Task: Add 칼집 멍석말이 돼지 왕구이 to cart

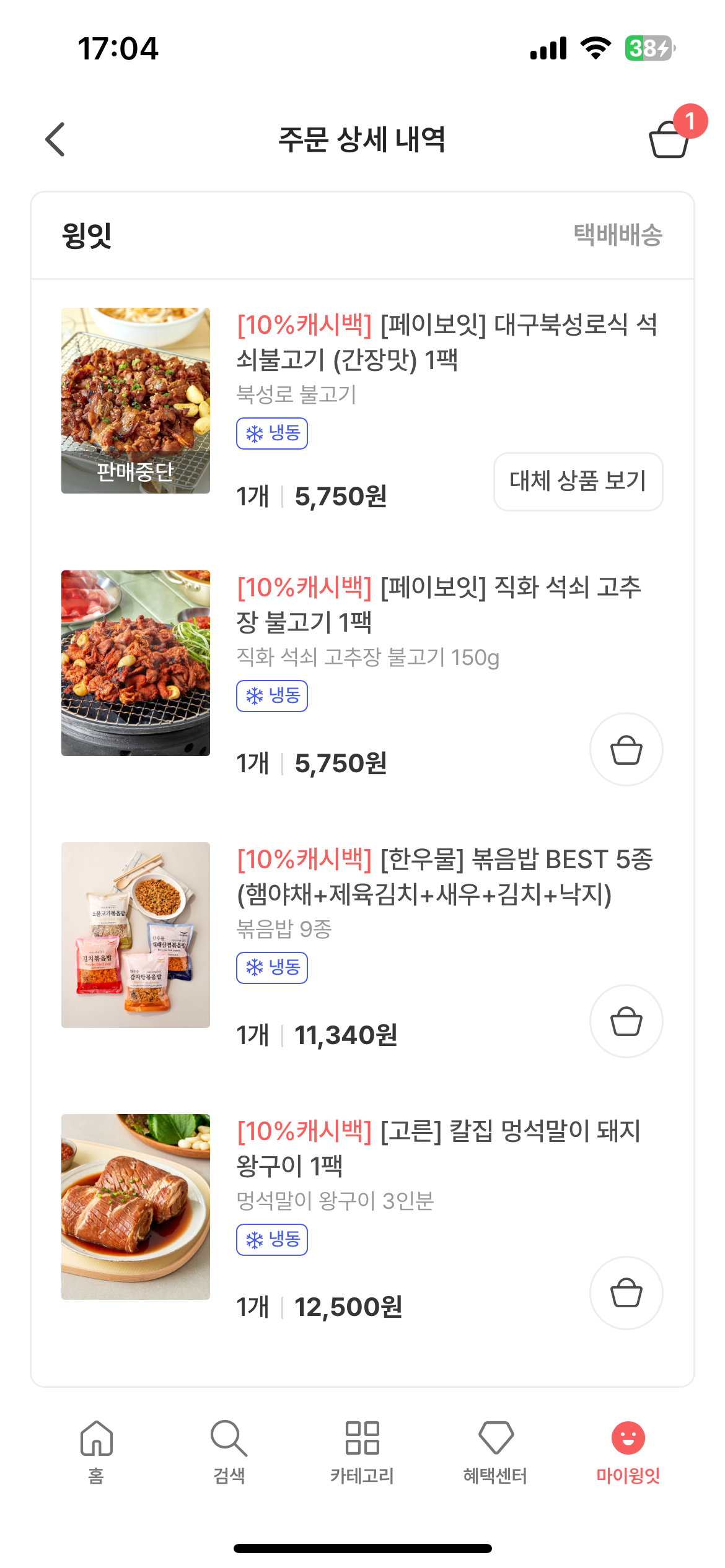Action: tap(626, 1293)
